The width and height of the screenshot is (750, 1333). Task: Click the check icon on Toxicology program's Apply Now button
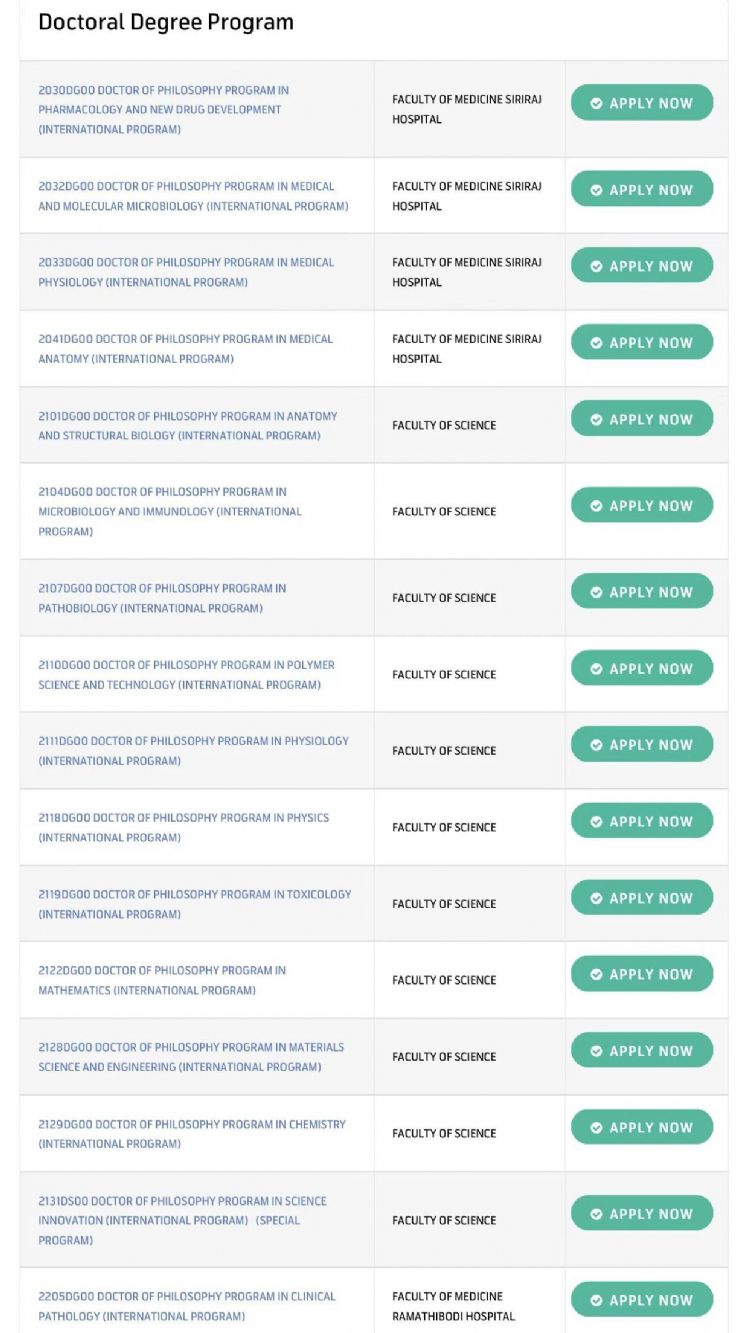(594, 898)
